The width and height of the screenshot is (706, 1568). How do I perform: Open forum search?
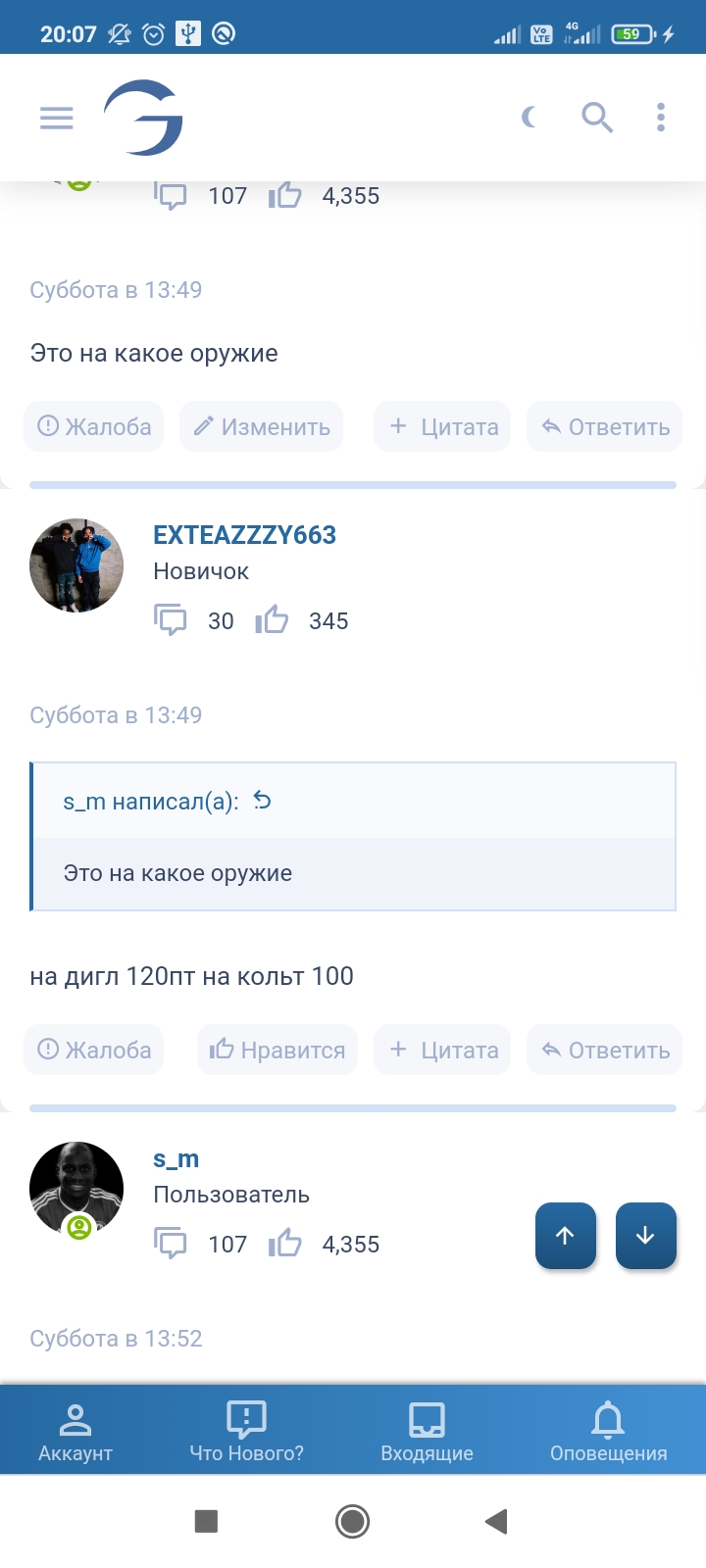[597, 119]
